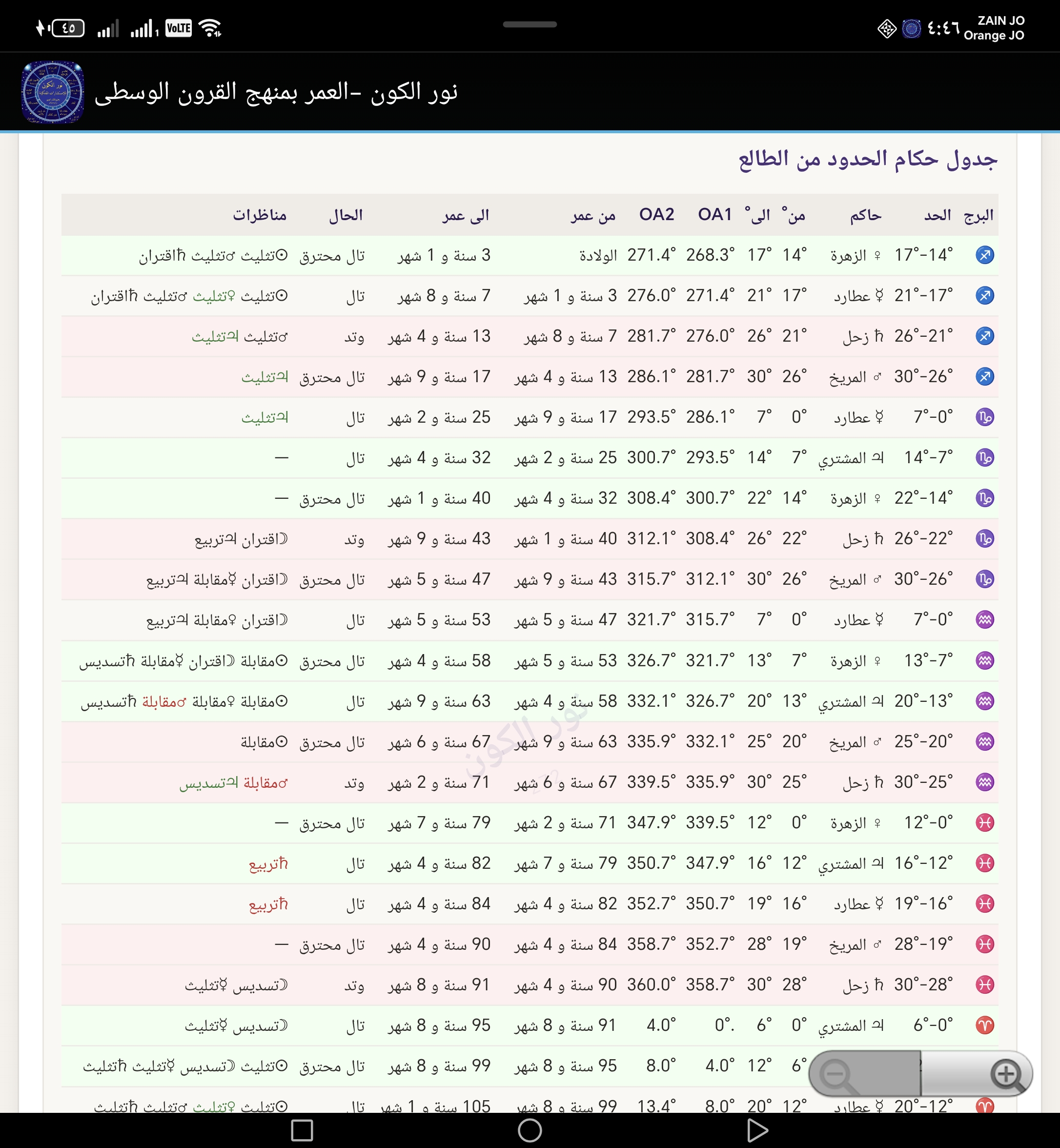
Task: Zoom out with the minus magnifier
Action: click(x=837, y=1074)
